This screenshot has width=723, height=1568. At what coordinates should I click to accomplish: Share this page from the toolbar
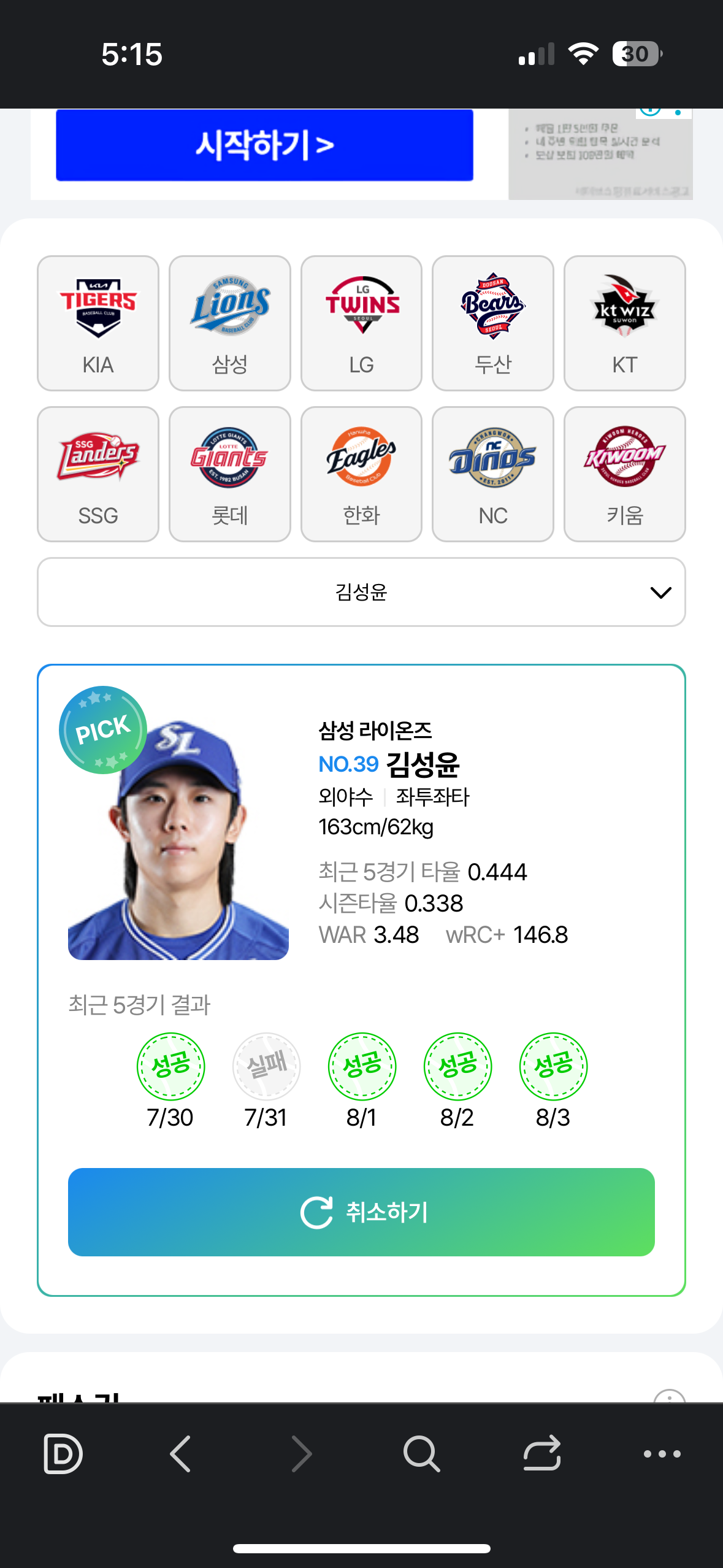pyautogui.click(x=542, y=1454)
